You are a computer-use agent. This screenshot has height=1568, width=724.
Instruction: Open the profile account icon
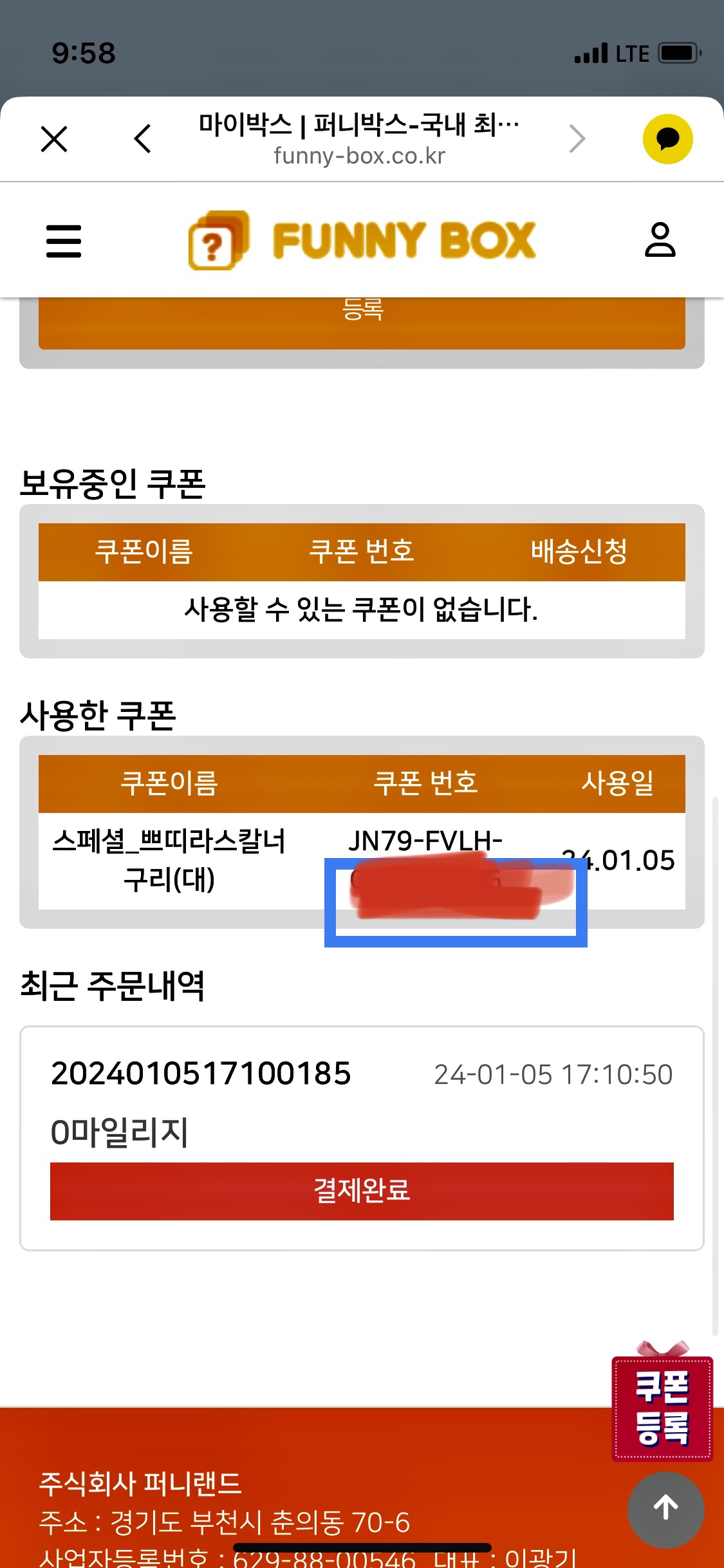(x=660, y=240)
